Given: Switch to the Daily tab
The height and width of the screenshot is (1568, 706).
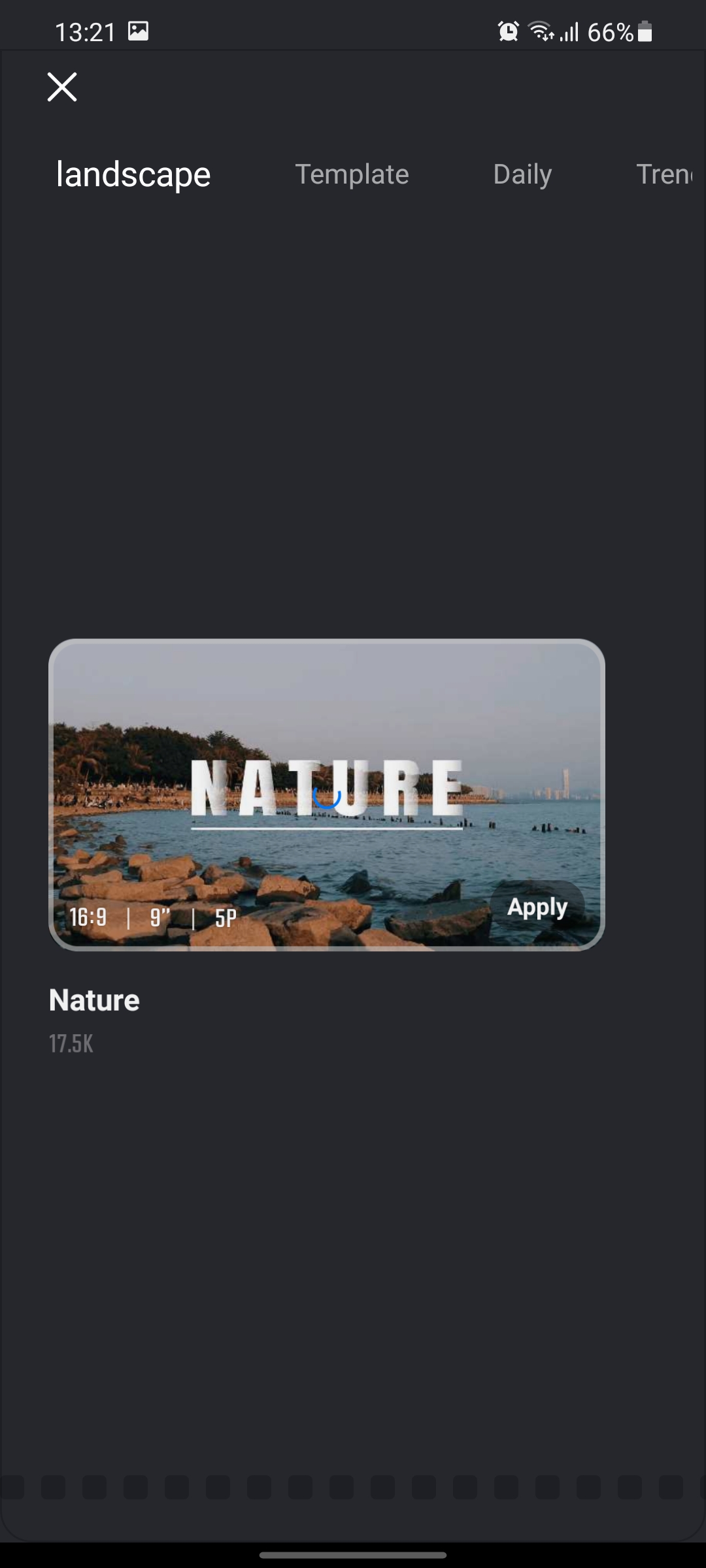Looking at the screenshot, I should (x=522, y=174).
